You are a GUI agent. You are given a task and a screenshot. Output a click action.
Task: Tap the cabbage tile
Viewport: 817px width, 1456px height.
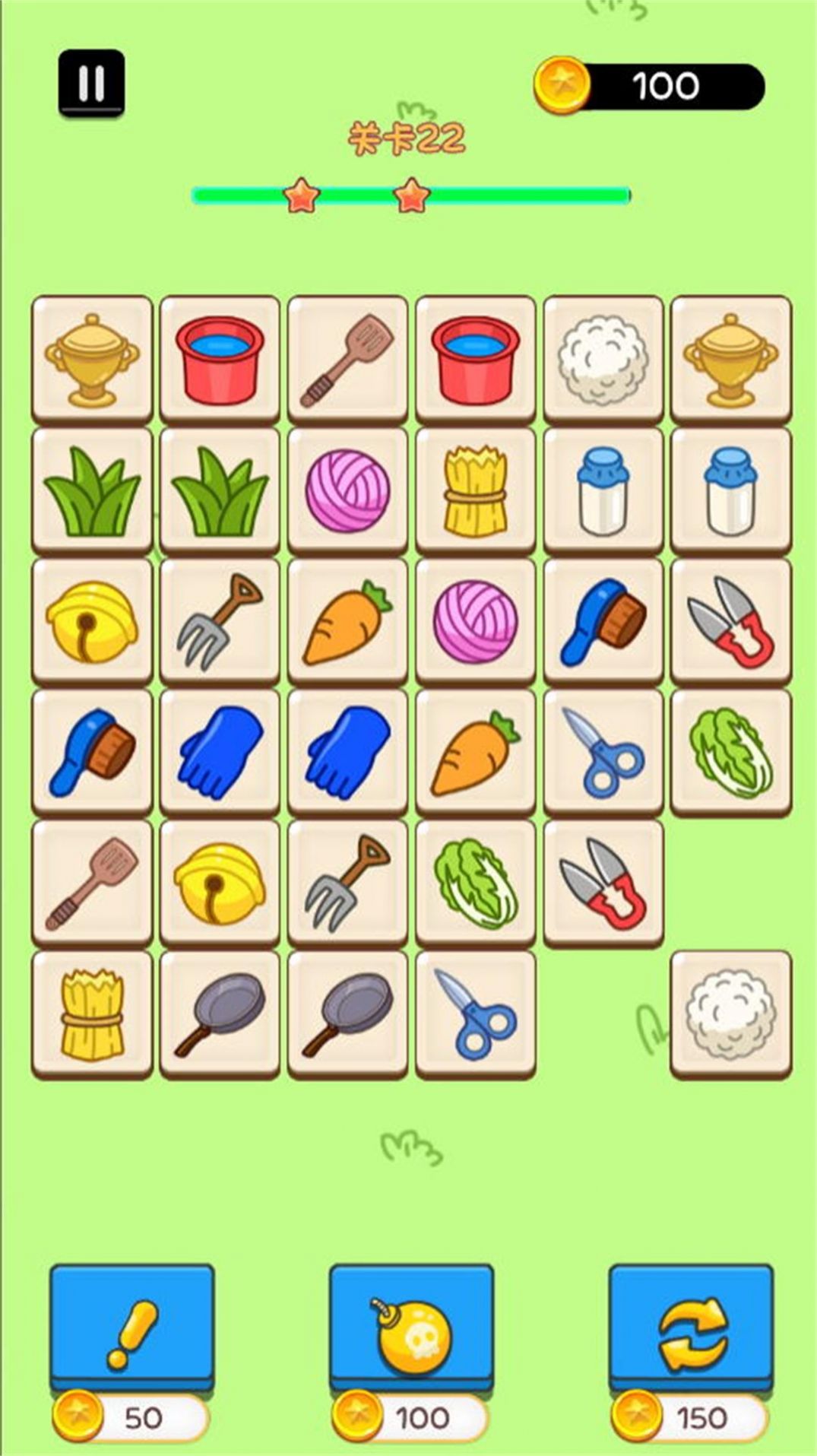[730, 751]
